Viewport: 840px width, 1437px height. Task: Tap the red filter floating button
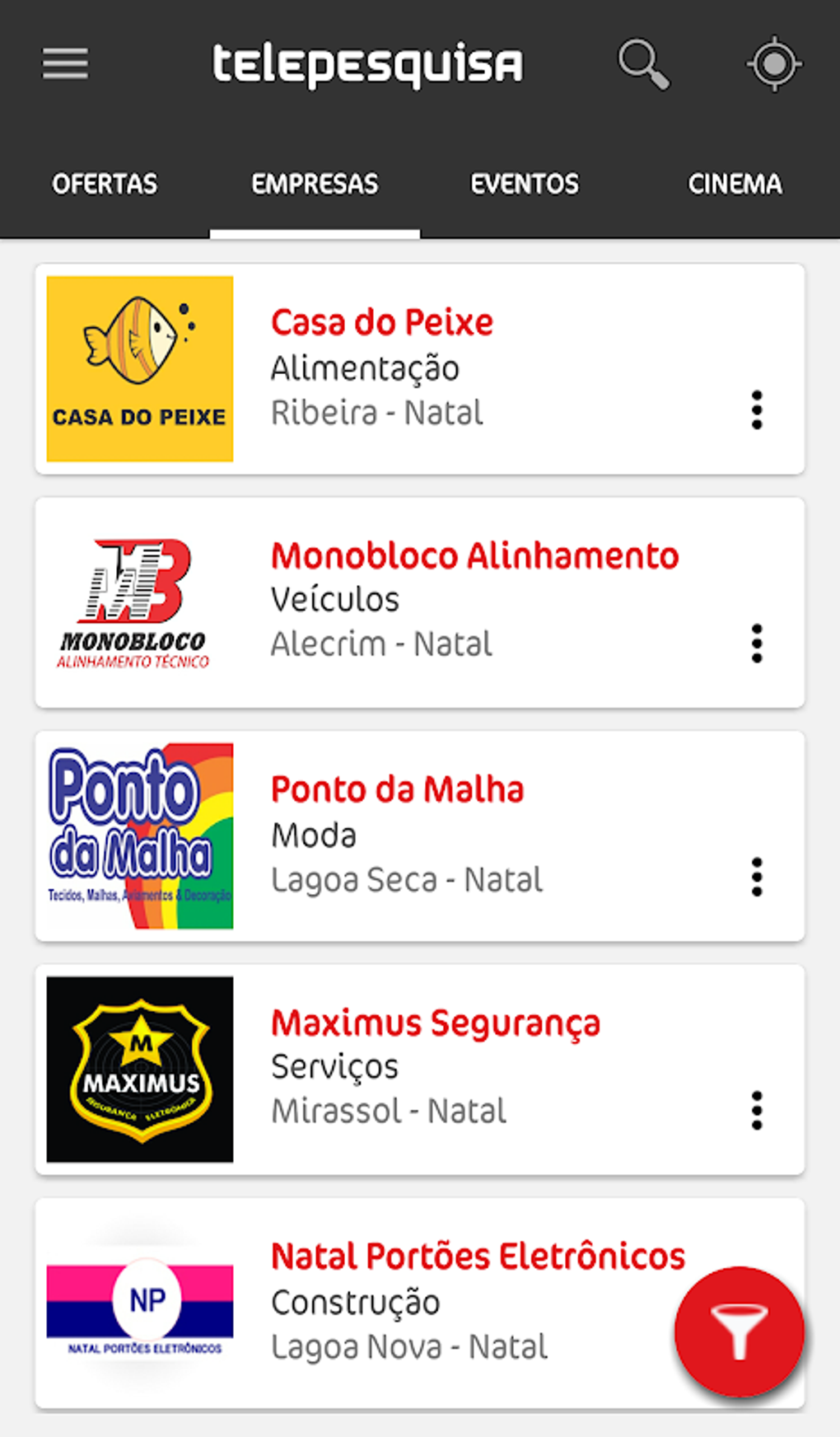[739, 1331]
